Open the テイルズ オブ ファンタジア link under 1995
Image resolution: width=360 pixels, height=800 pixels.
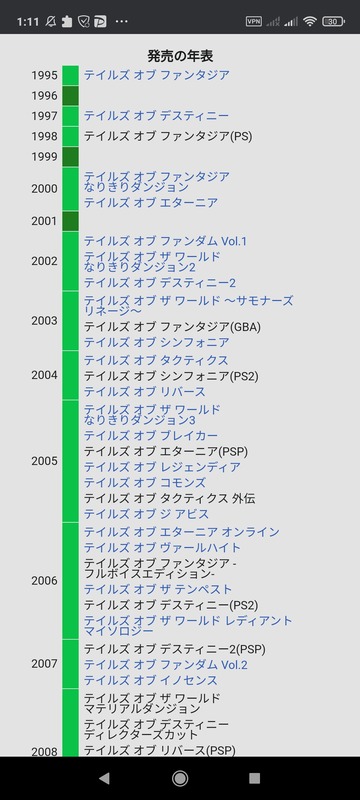click(x=157, y=75)
